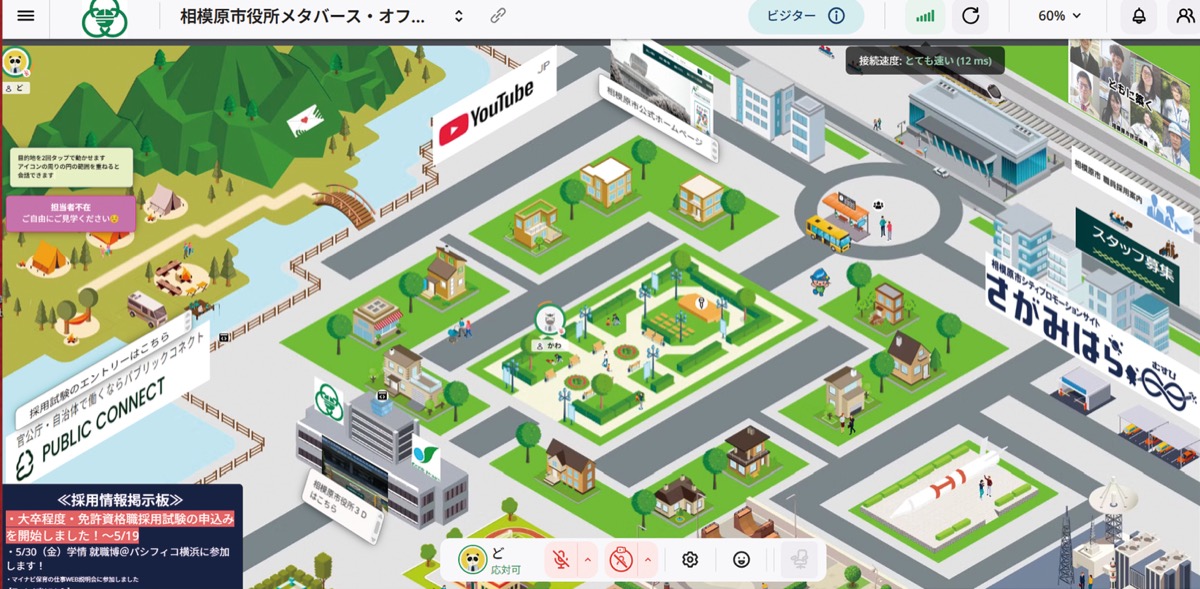Reload the space with the refresh icon

click(x=970, y=16)
